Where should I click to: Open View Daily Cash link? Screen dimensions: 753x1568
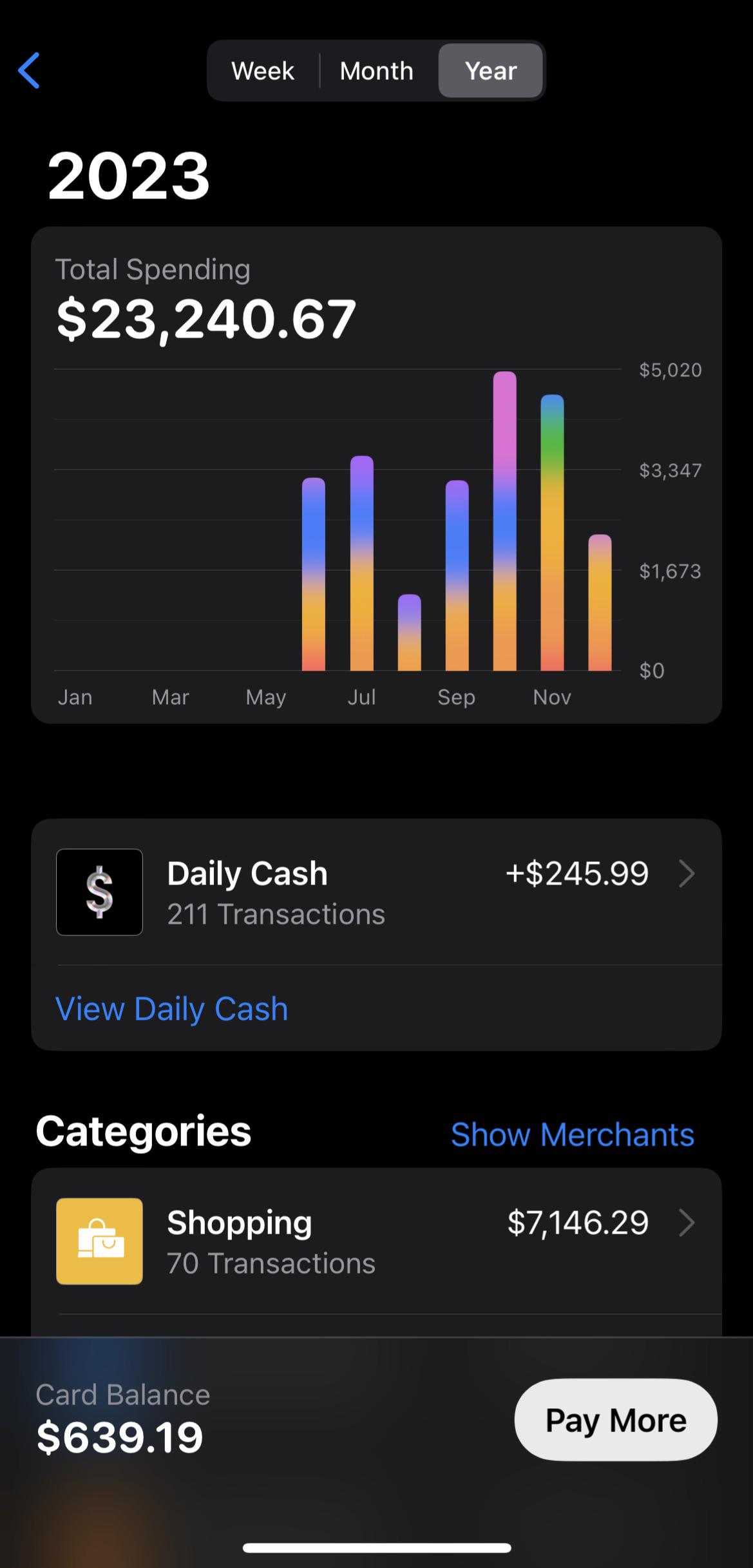click(172, 1008)
